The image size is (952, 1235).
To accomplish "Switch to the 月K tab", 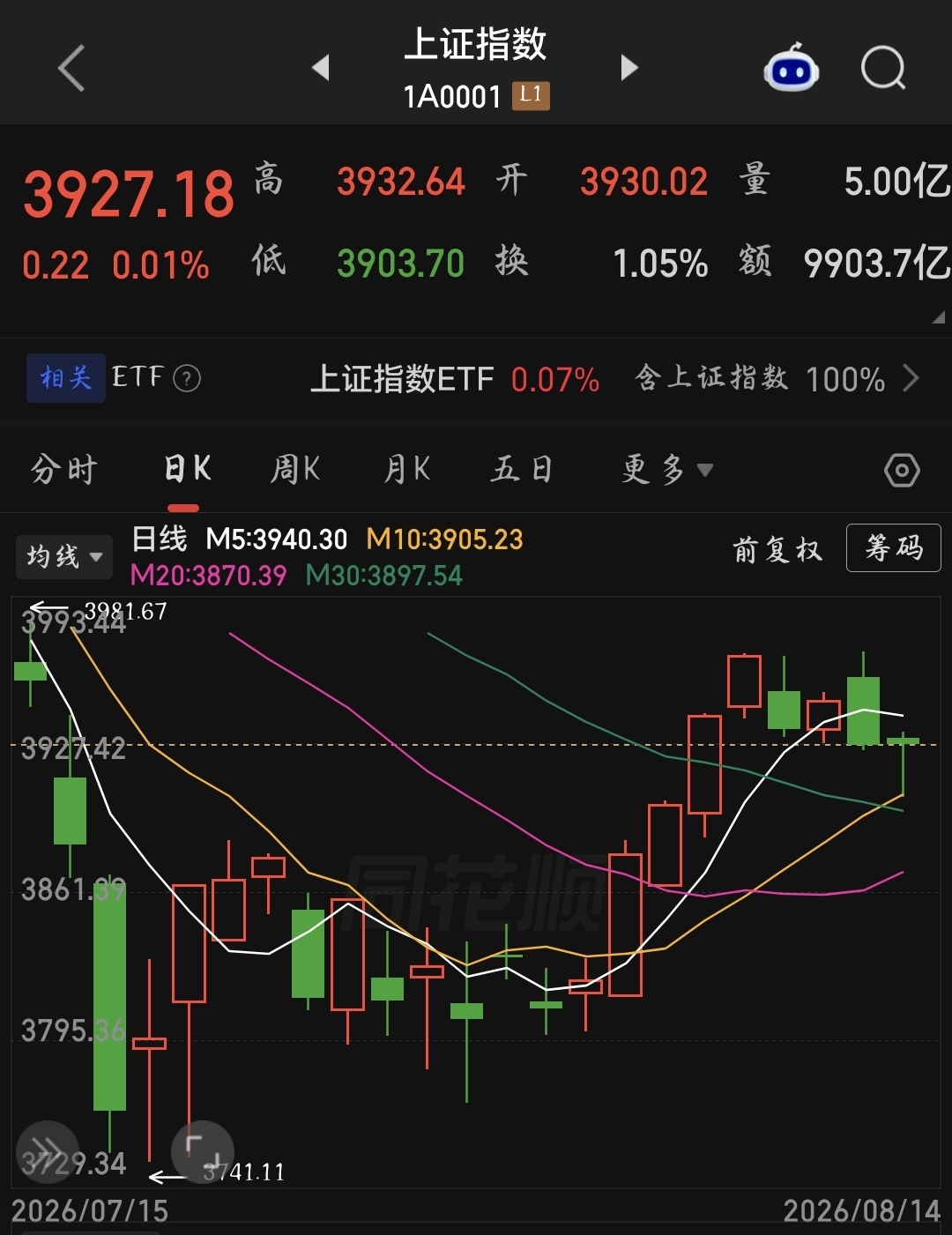I will 407,469.
